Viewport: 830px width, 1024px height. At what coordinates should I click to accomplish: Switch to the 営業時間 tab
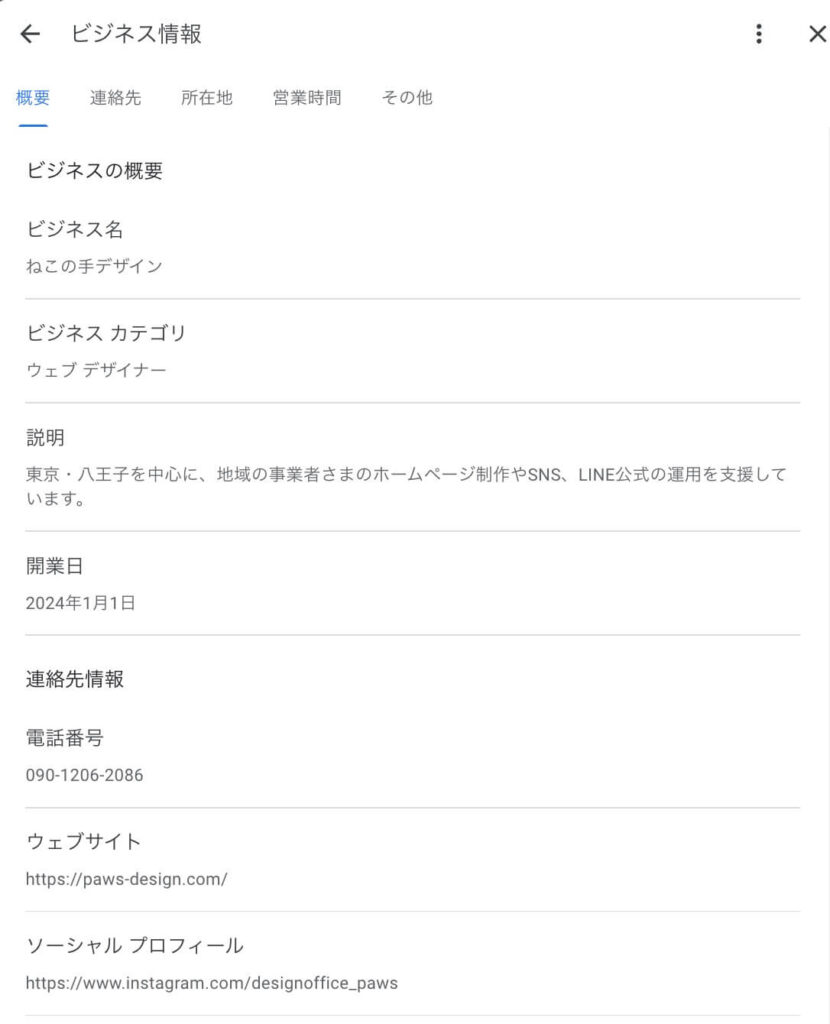pos(307,98)
